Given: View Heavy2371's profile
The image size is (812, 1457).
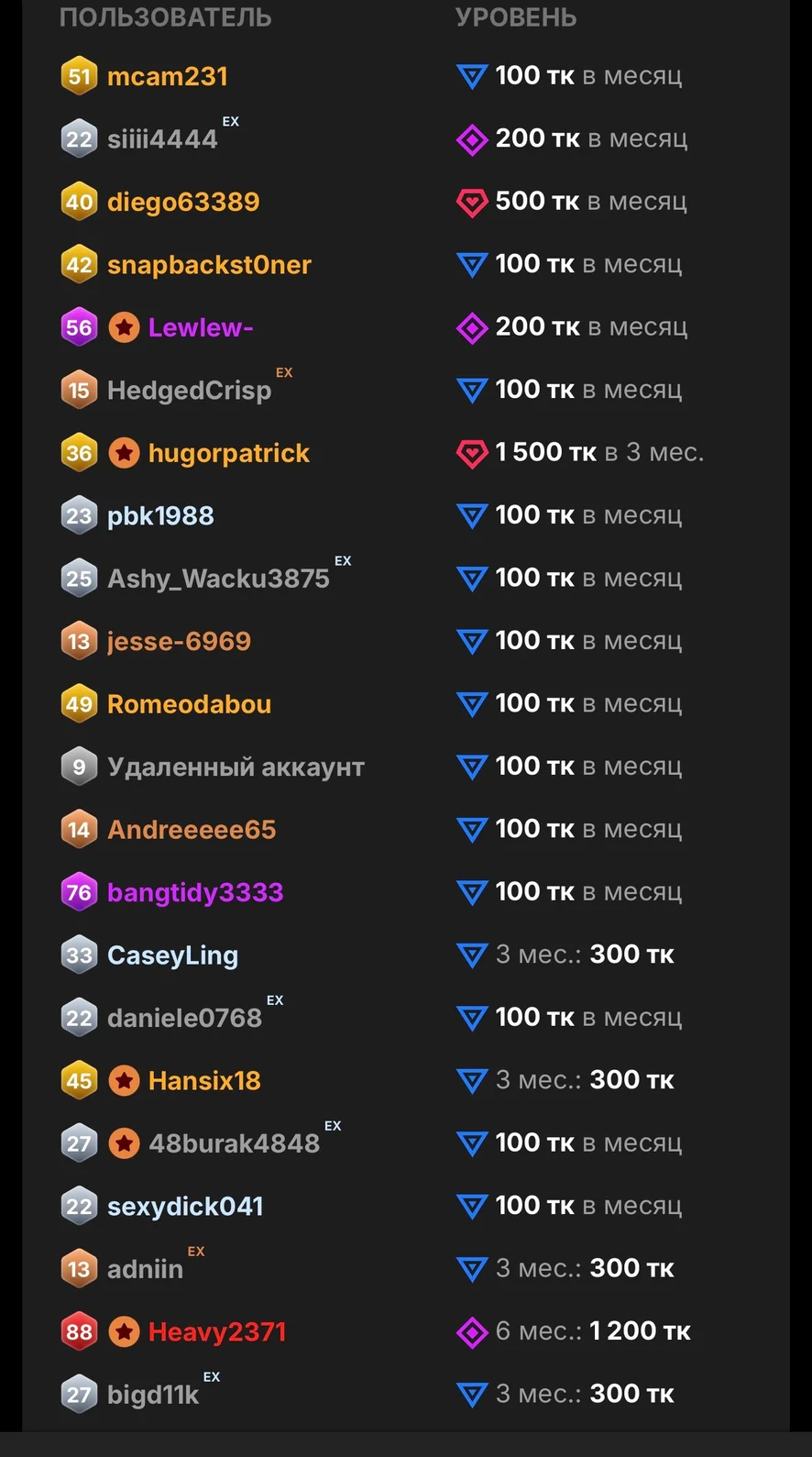Looking at the screenshot, I should click(217, 1331).
